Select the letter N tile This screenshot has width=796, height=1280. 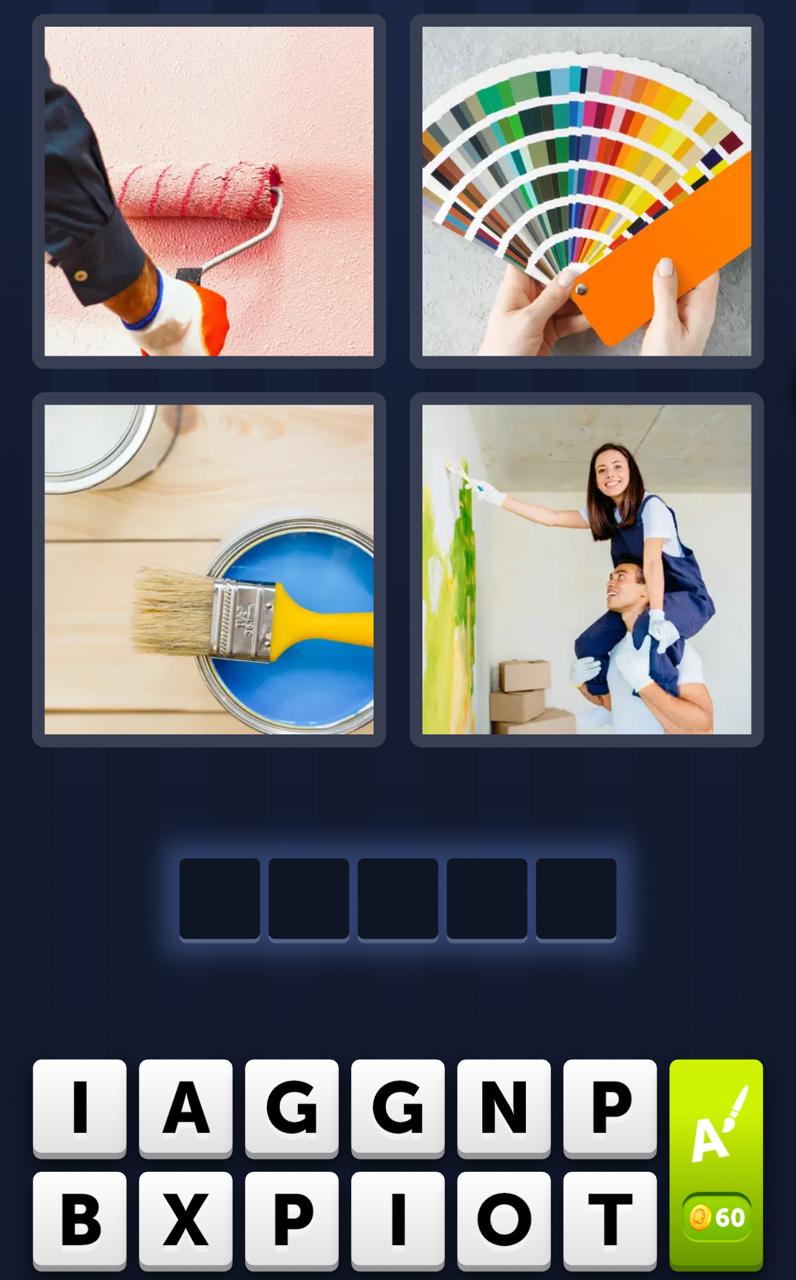point(504,1106)
